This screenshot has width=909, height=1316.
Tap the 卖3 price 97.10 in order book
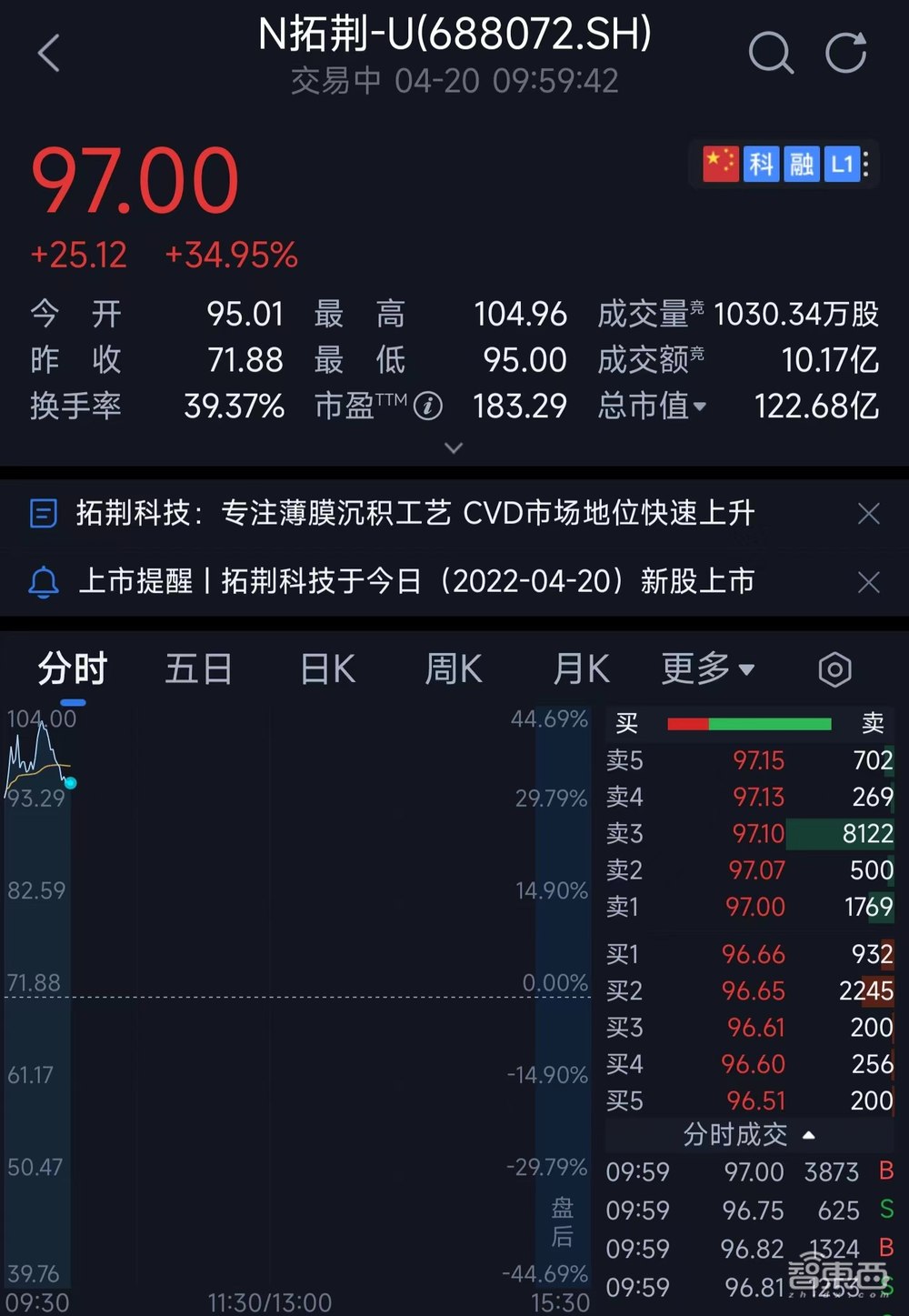(x=757, y=834)
